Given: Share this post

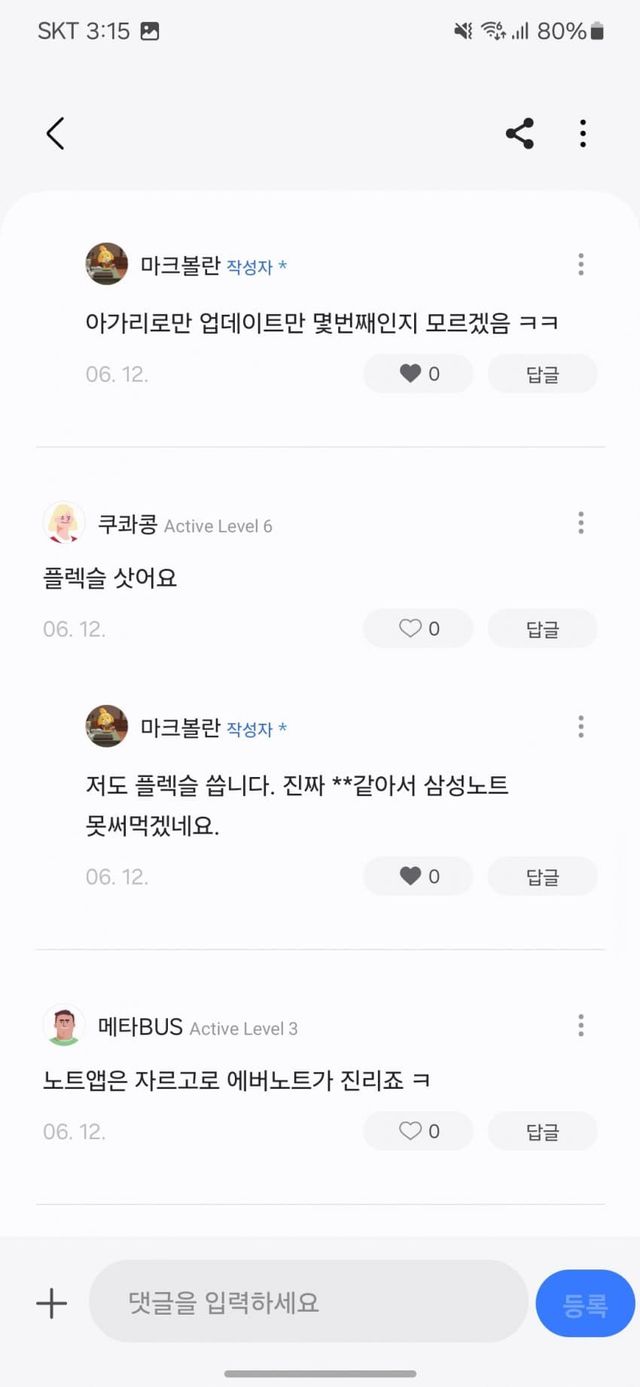Looking at the screenshot, I should tap(519, 133).
